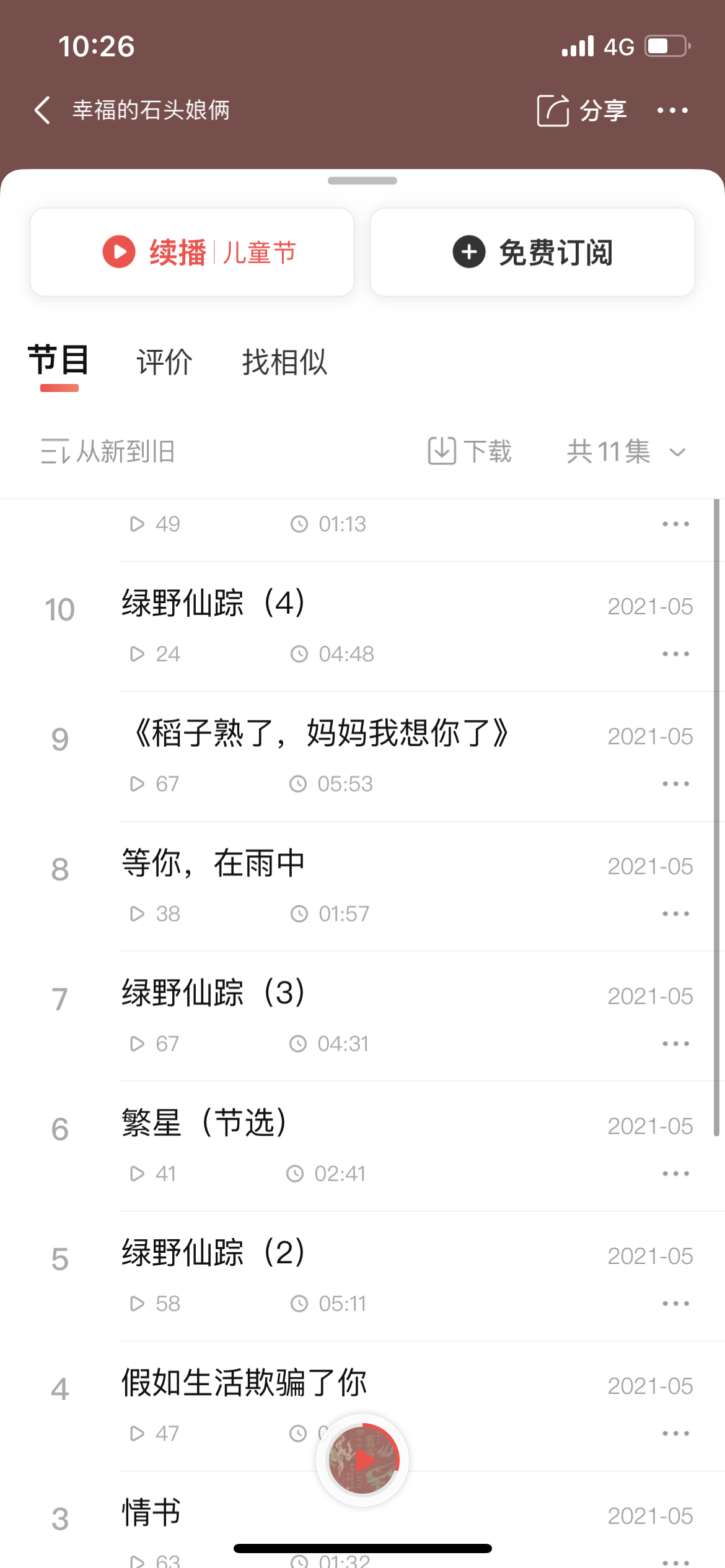Open the ellipsis menu for 绿野仙踪（4）

tap(675, 653)
